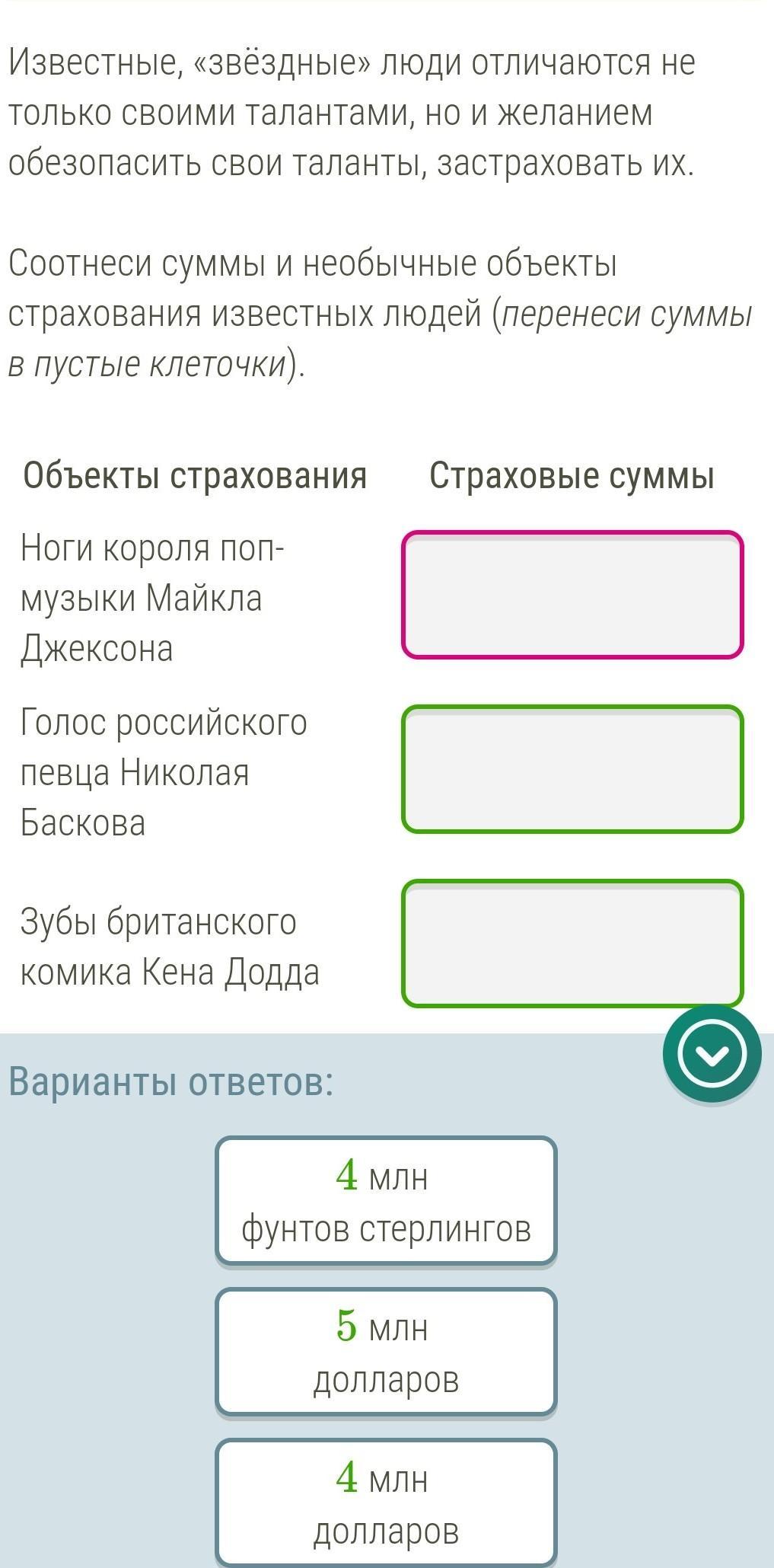The width and height of the screenshot is (774, 1568).
Task: Select empty box for Ken Dodd's teeth
Action: 572,944
